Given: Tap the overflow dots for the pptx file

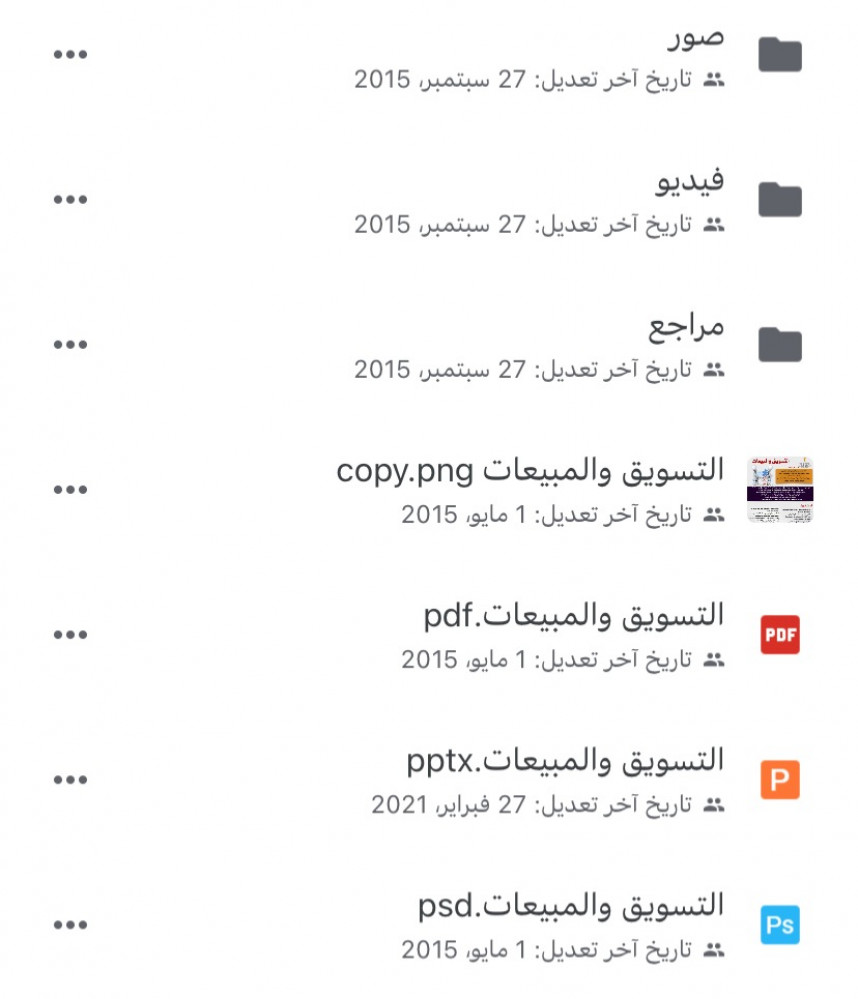Looking at the screenshot, I should coord(70,780).
